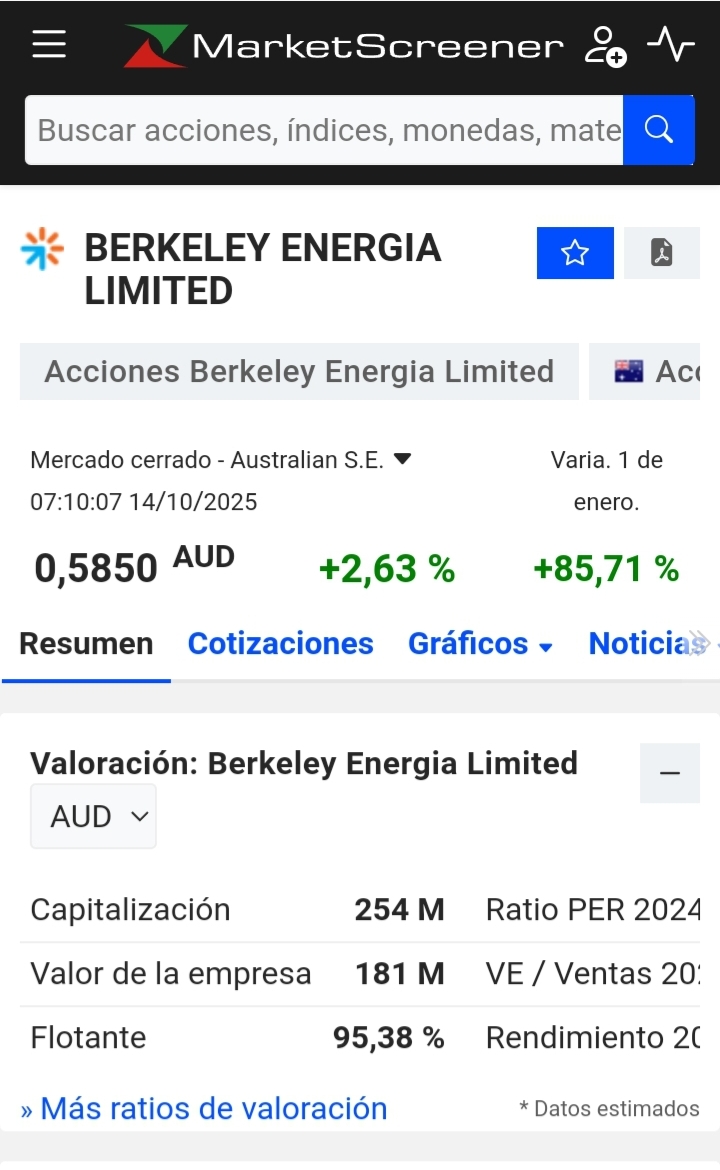
Task: Select the Acciones Berkeley Energia Limited chip
Action: coord(299,372)
